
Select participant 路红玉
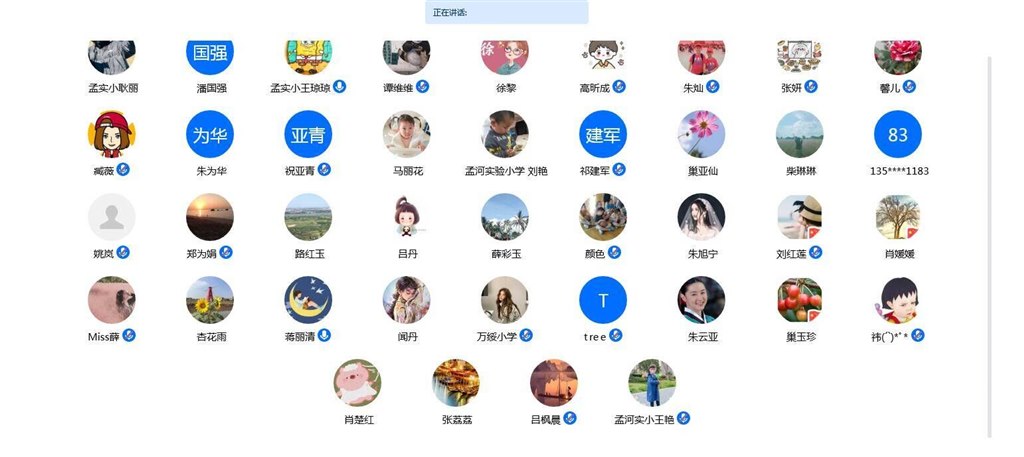pyautogui.click(x=308, y=217)
